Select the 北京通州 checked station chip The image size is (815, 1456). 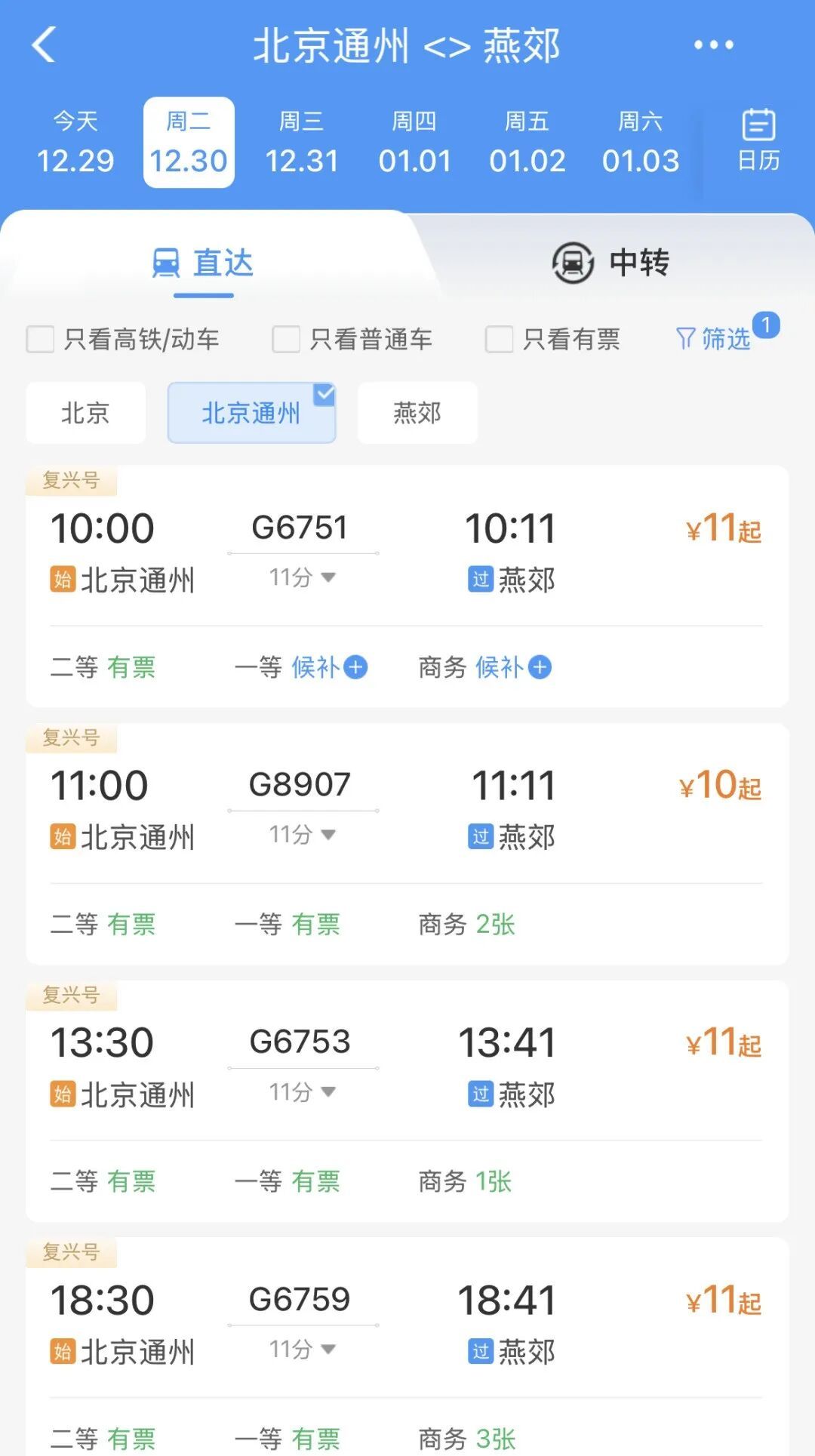[251, 412]
